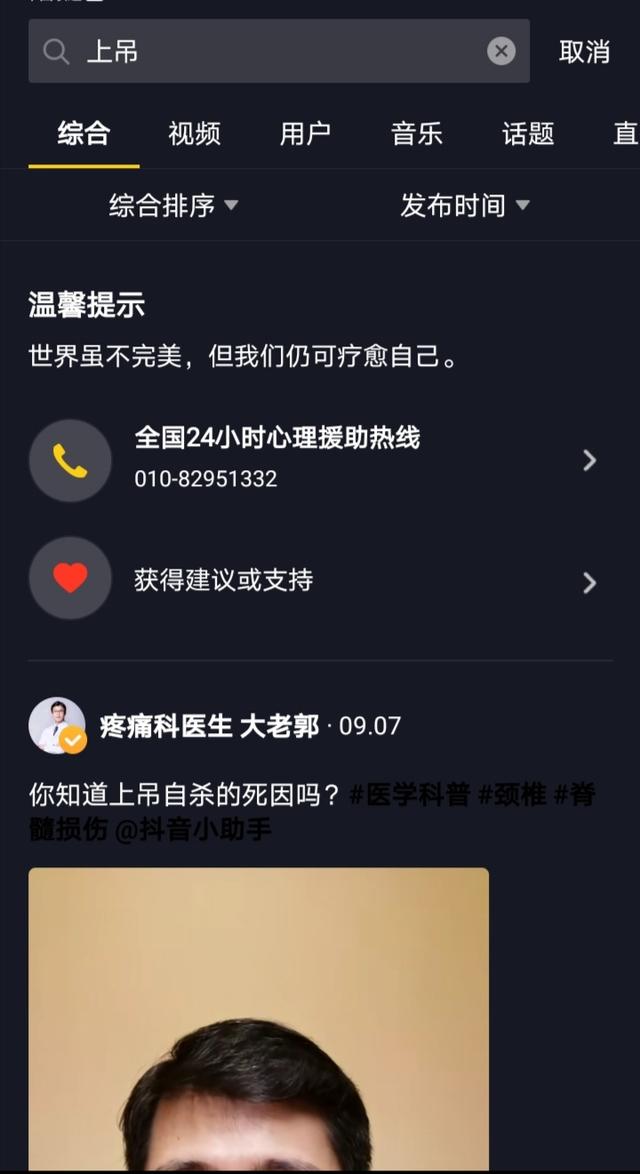Switch to the 视频 tab
This screenshot has height=1174, width=640.
(x=194, y=134)
